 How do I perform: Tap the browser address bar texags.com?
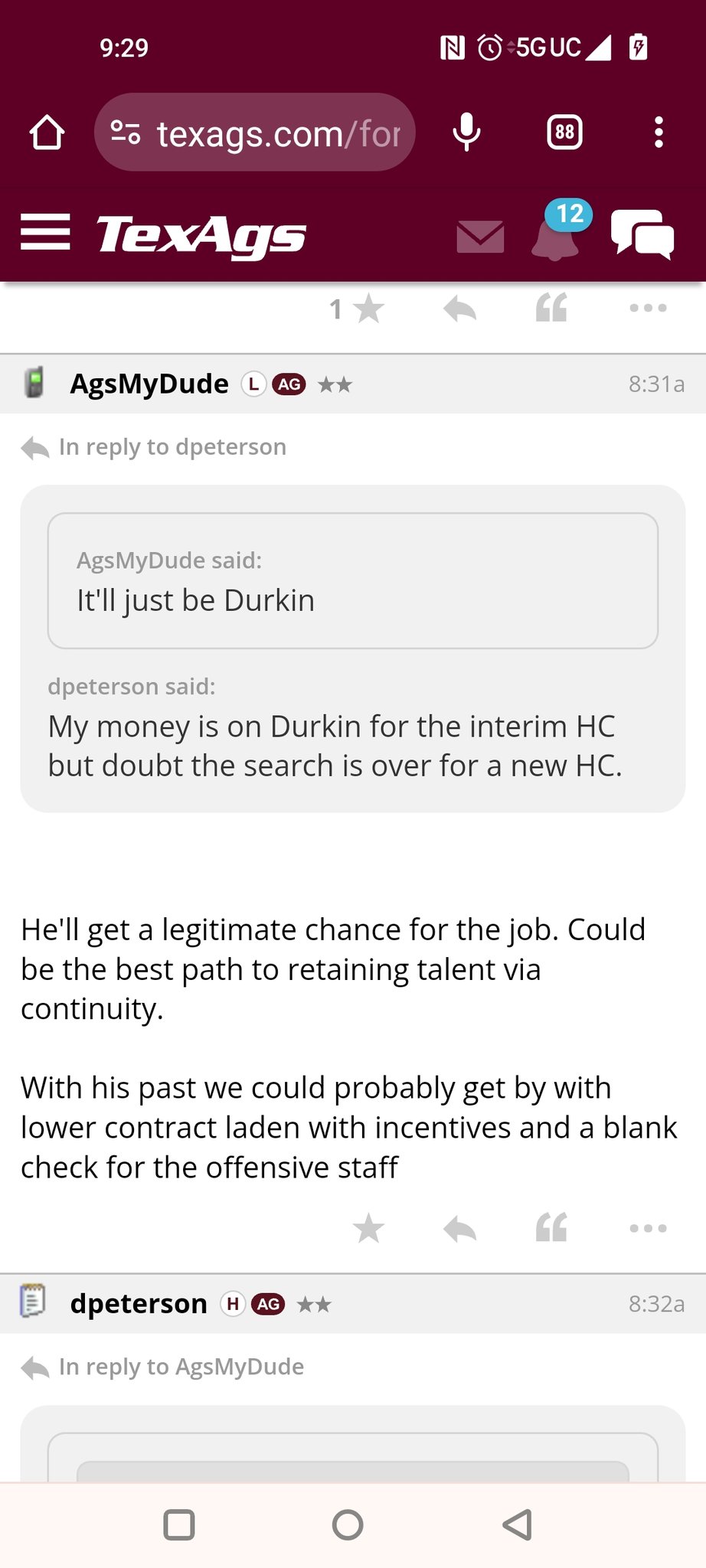[255, 132]
